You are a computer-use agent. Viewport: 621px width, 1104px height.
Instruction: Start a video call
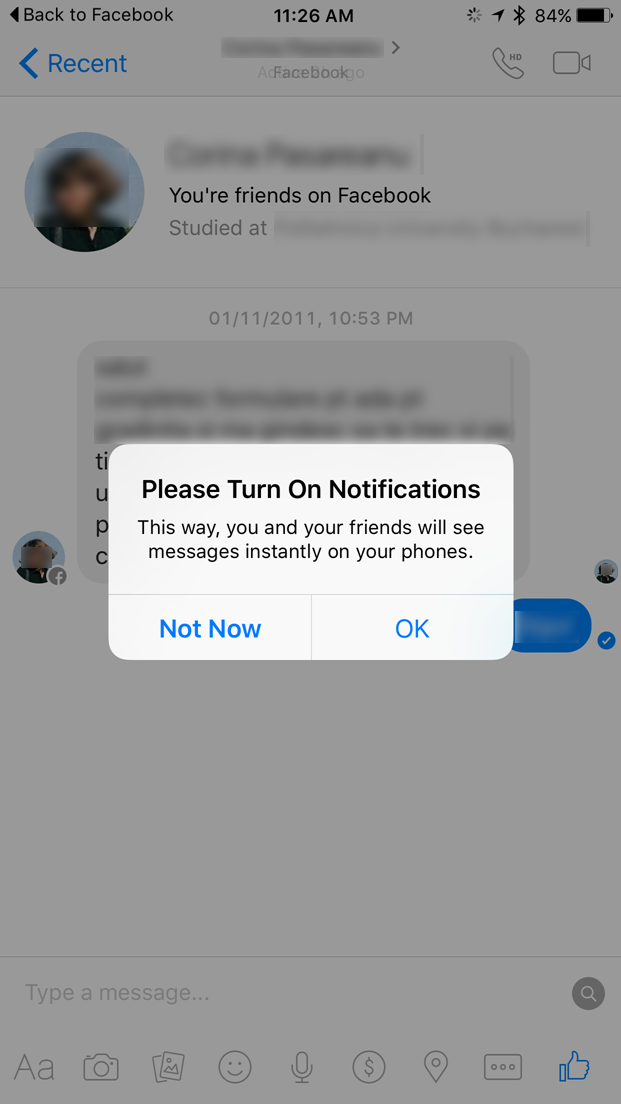coord(571,64)
